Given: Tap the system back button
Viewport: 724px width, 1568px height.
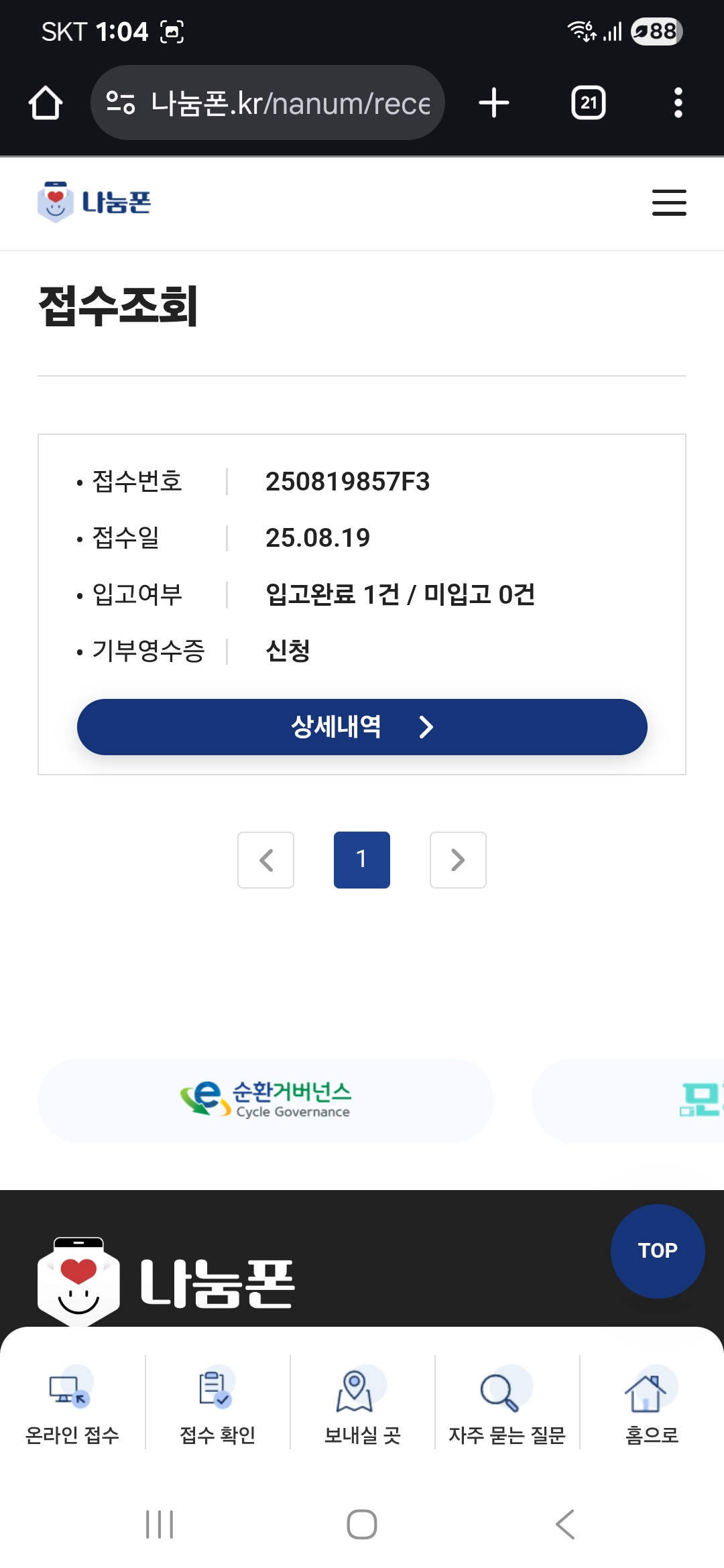Looking at the screenshot, I should tap(565, 1524).
